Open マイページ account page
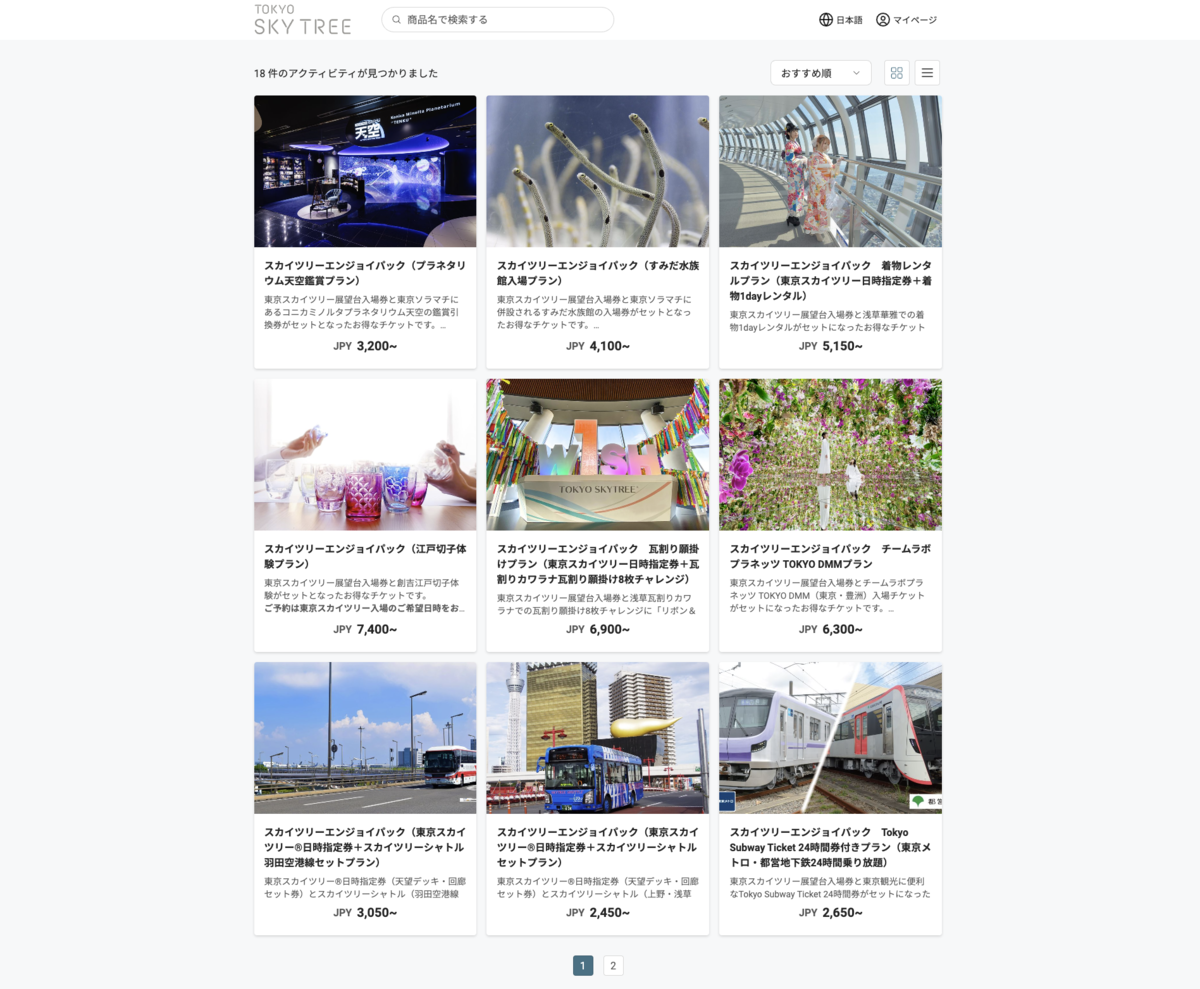 [x=906, y=20]
